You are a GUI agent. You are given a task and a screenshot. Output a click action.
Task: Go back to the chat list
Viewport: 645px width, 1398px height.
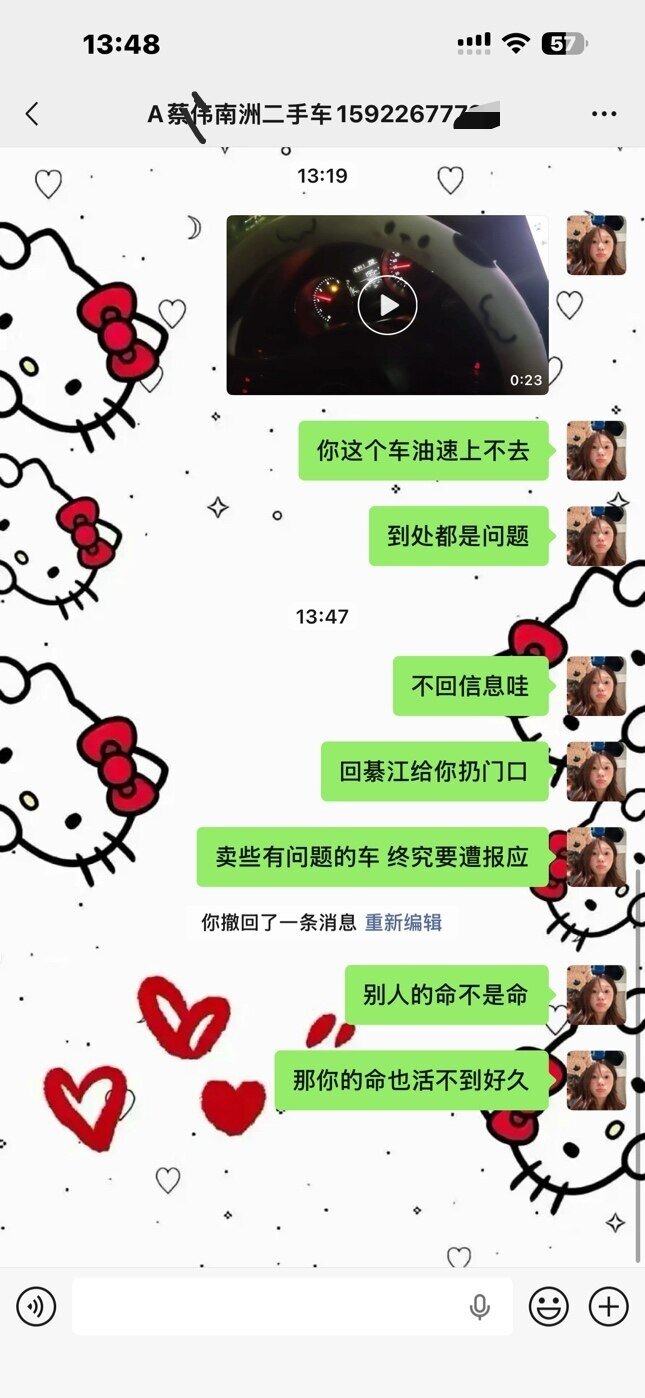coord(32,114)
